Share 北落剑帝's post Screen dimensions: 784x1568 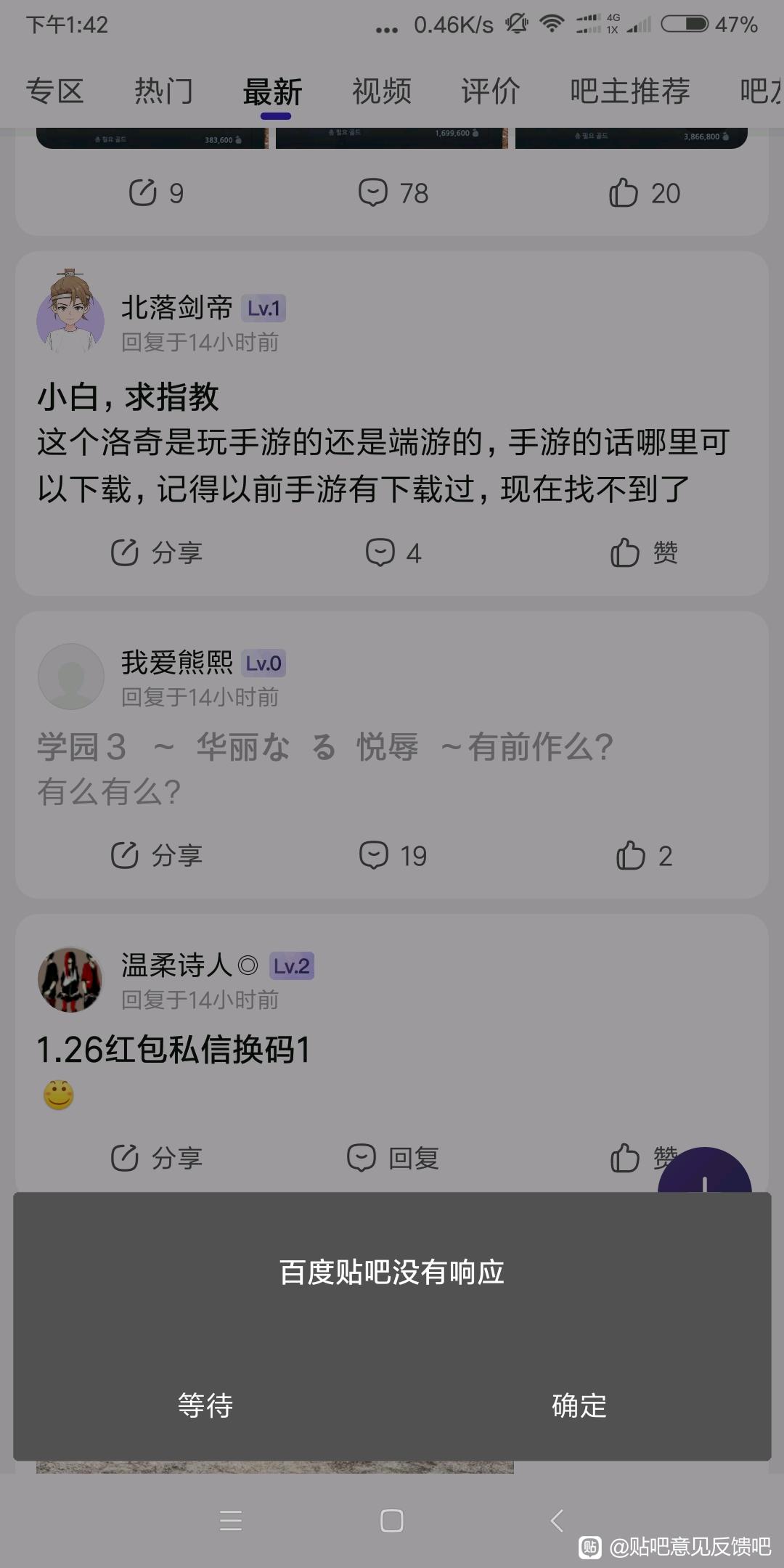click(156, 553)
